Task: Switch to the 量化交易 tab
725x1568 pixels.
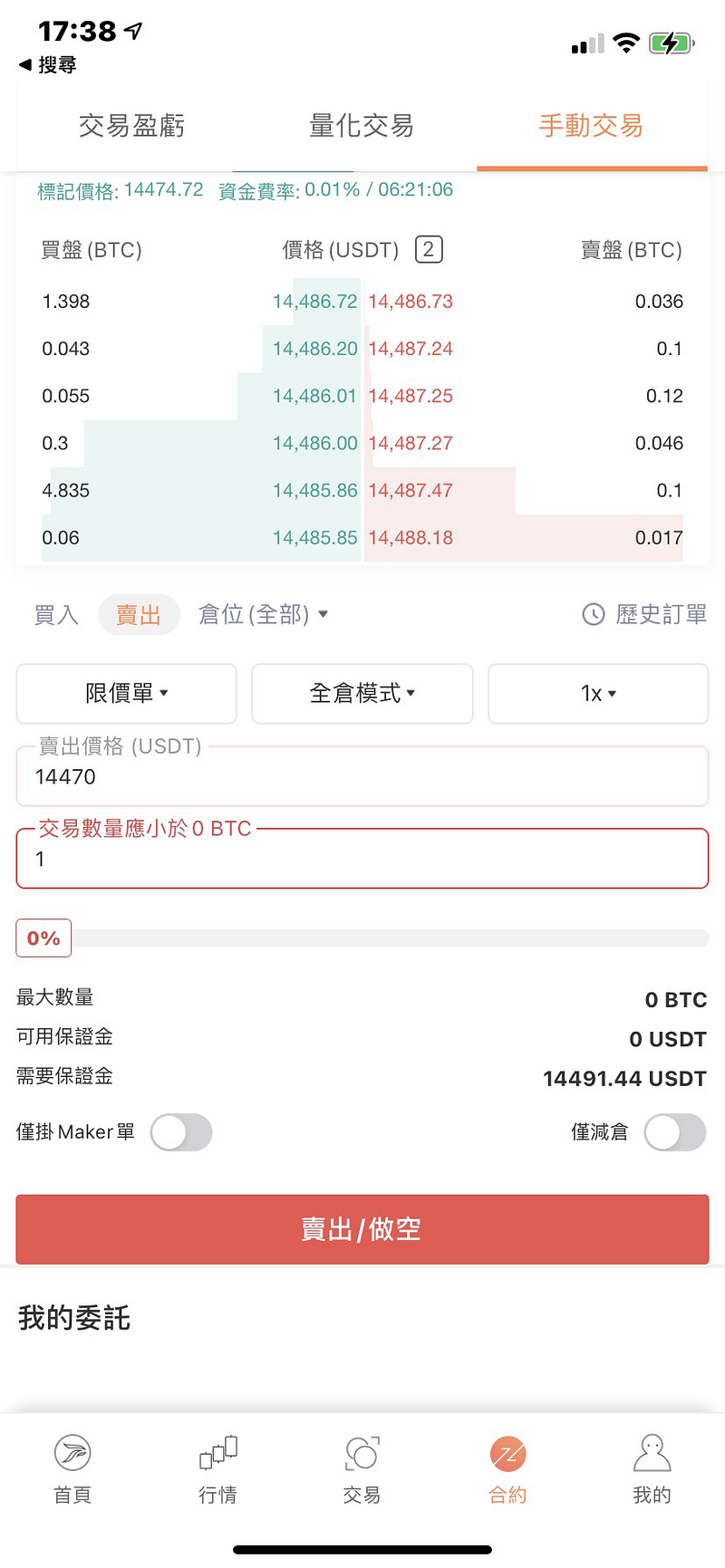Action: [362, 126]
